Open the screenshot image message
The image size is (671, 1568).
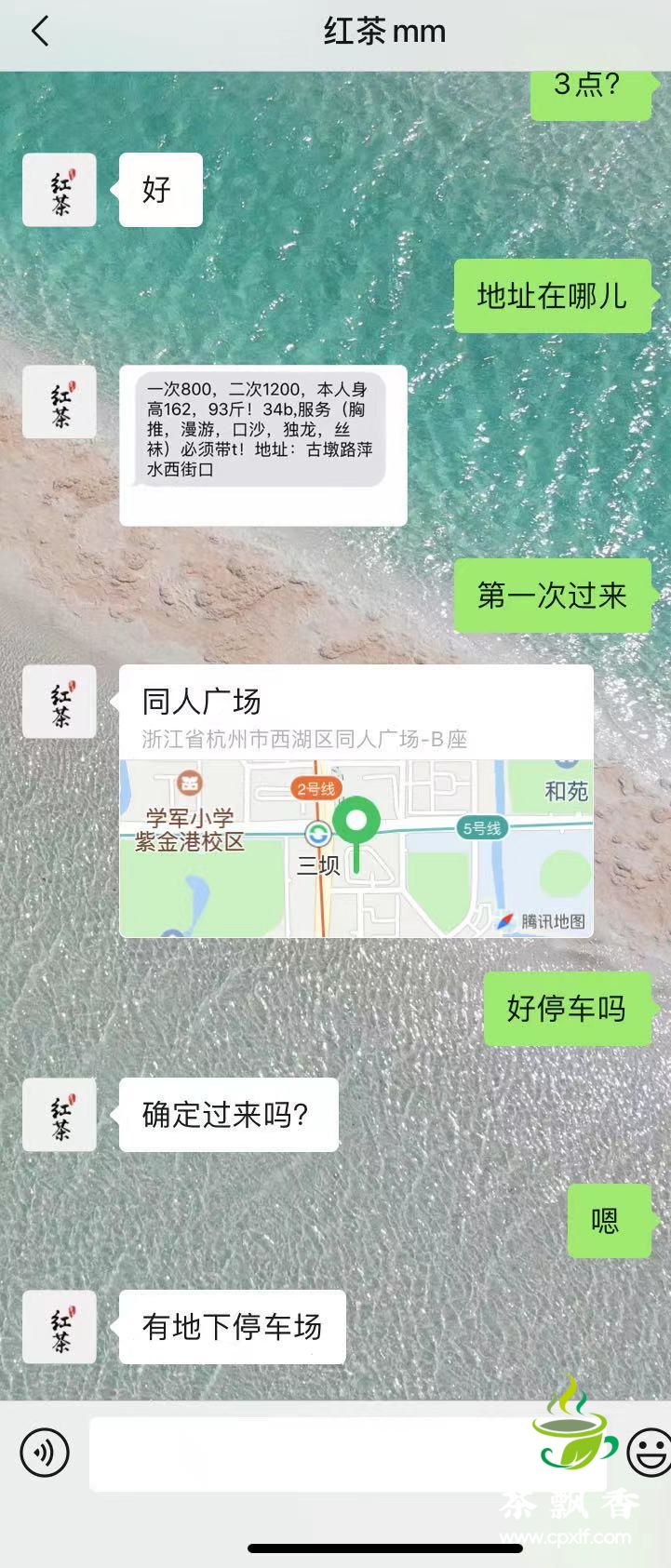[x=262, y=445]
